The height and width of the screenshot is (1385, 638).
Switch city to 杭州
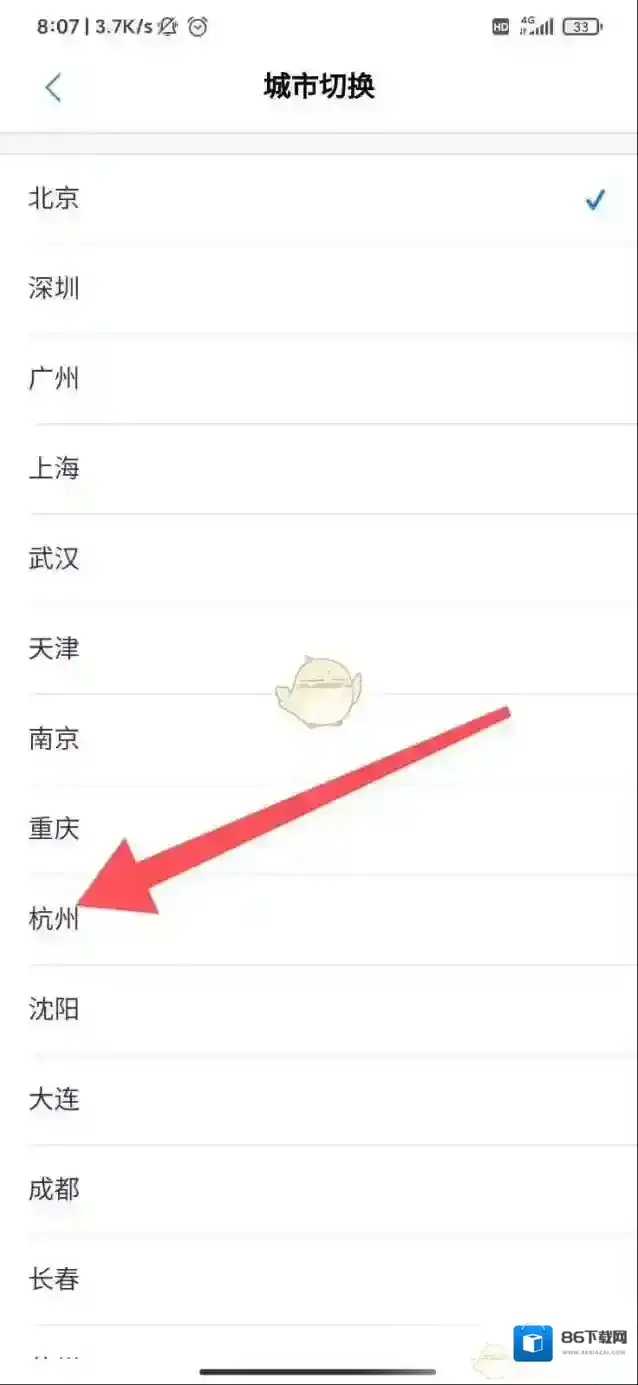coord(54,919)
